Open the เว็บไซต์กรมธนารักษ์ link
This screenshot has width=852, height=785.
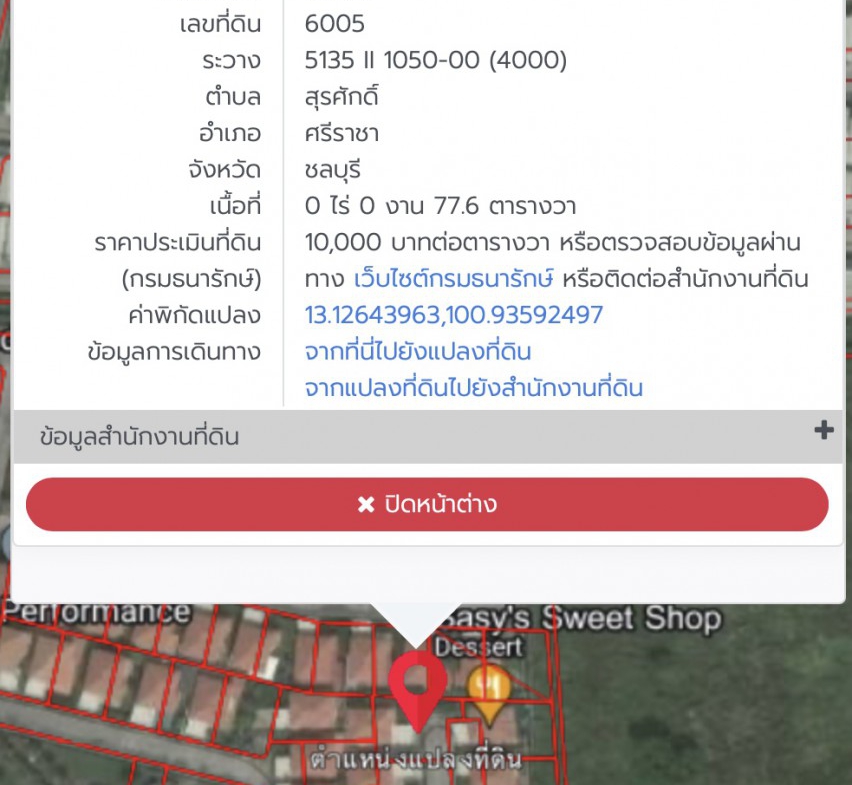455,279
